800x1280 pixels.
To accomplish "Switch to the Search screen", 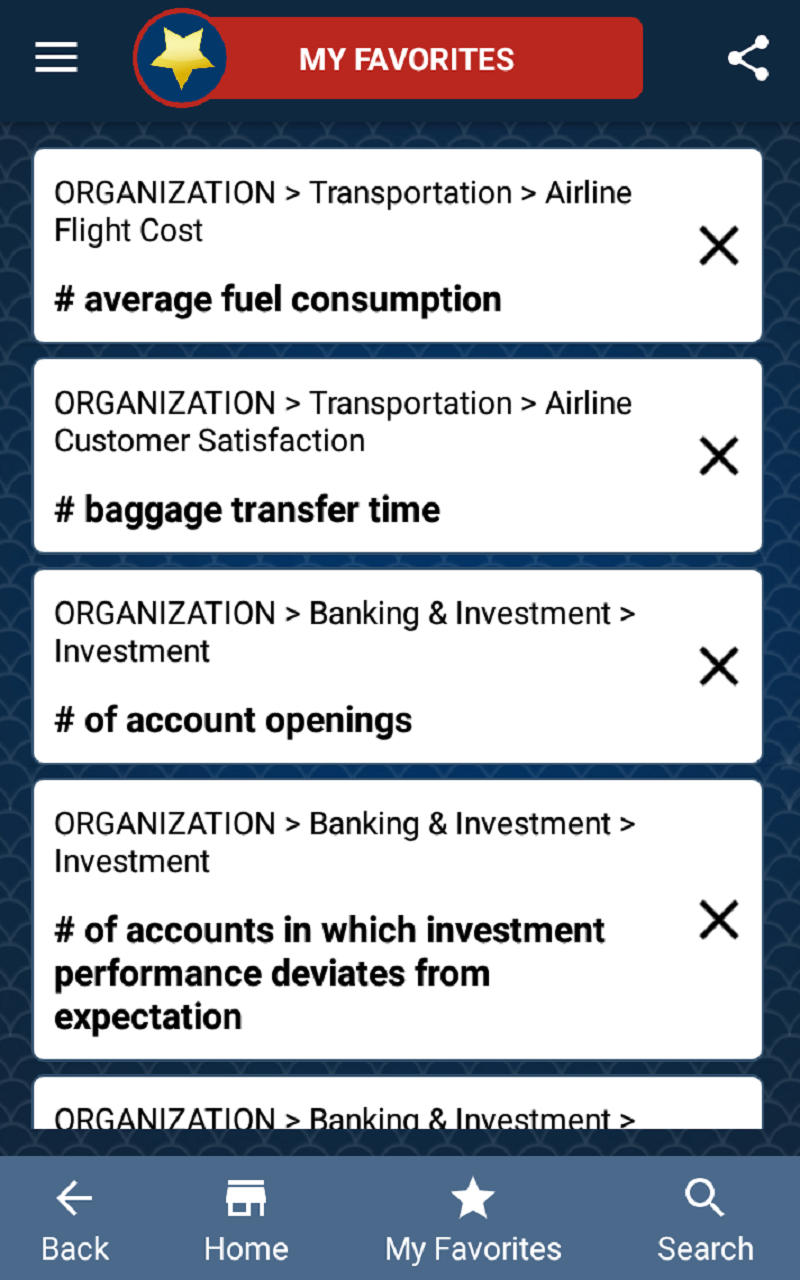I will (704, 1248).
